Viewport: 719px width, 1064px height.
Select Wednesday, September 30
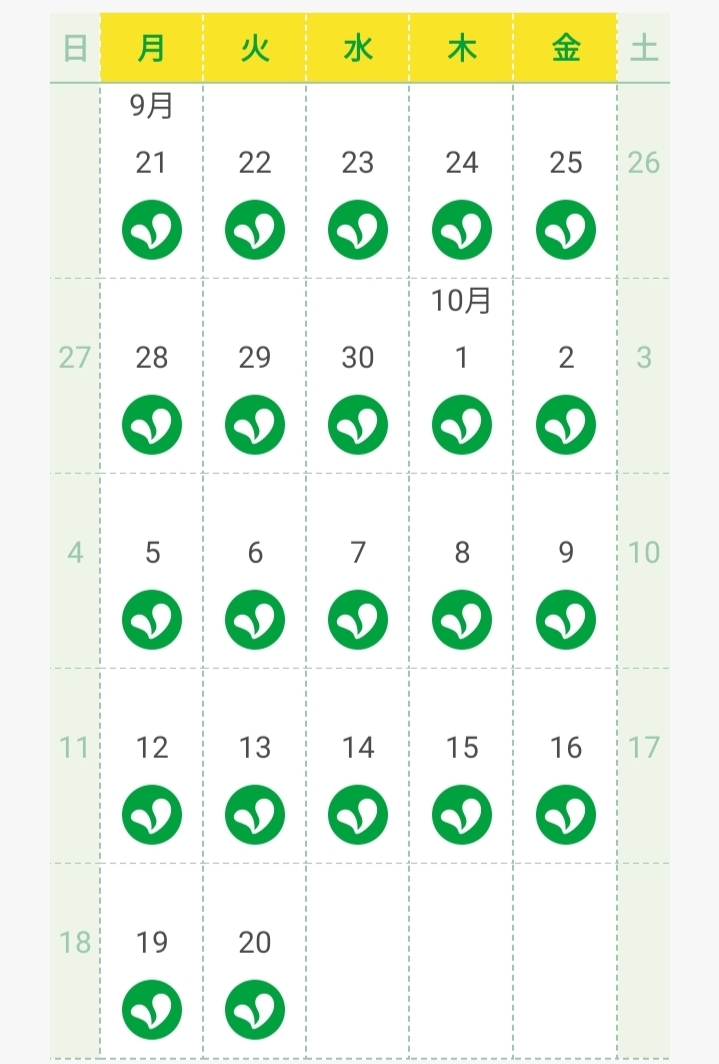click(x=358, y=424)
